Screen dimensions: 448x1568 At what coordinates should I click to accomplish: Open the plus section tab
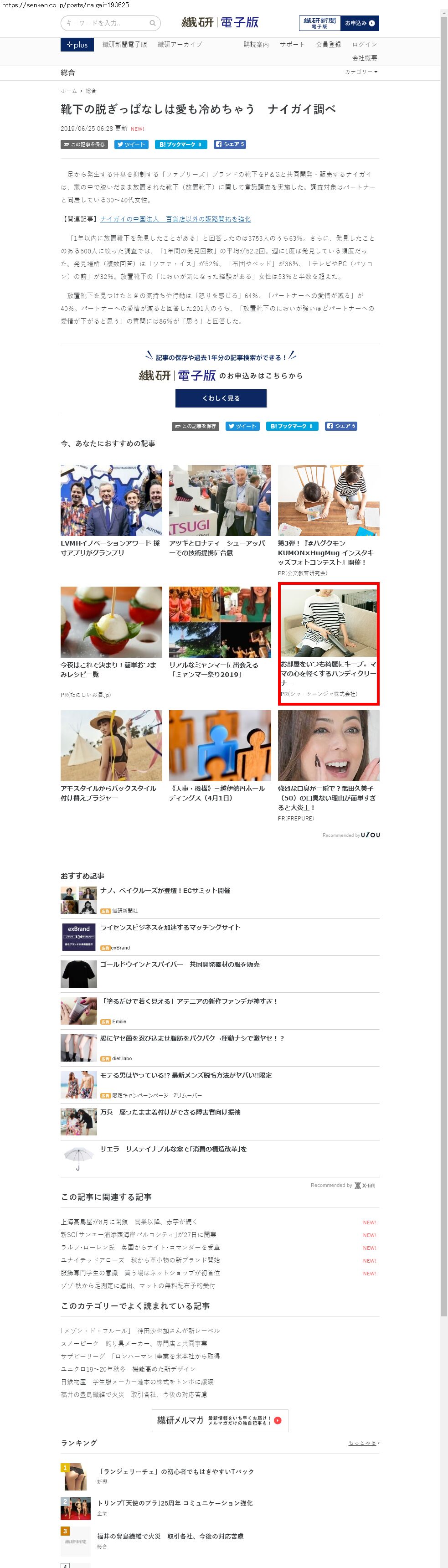click(x=77, y=44)
